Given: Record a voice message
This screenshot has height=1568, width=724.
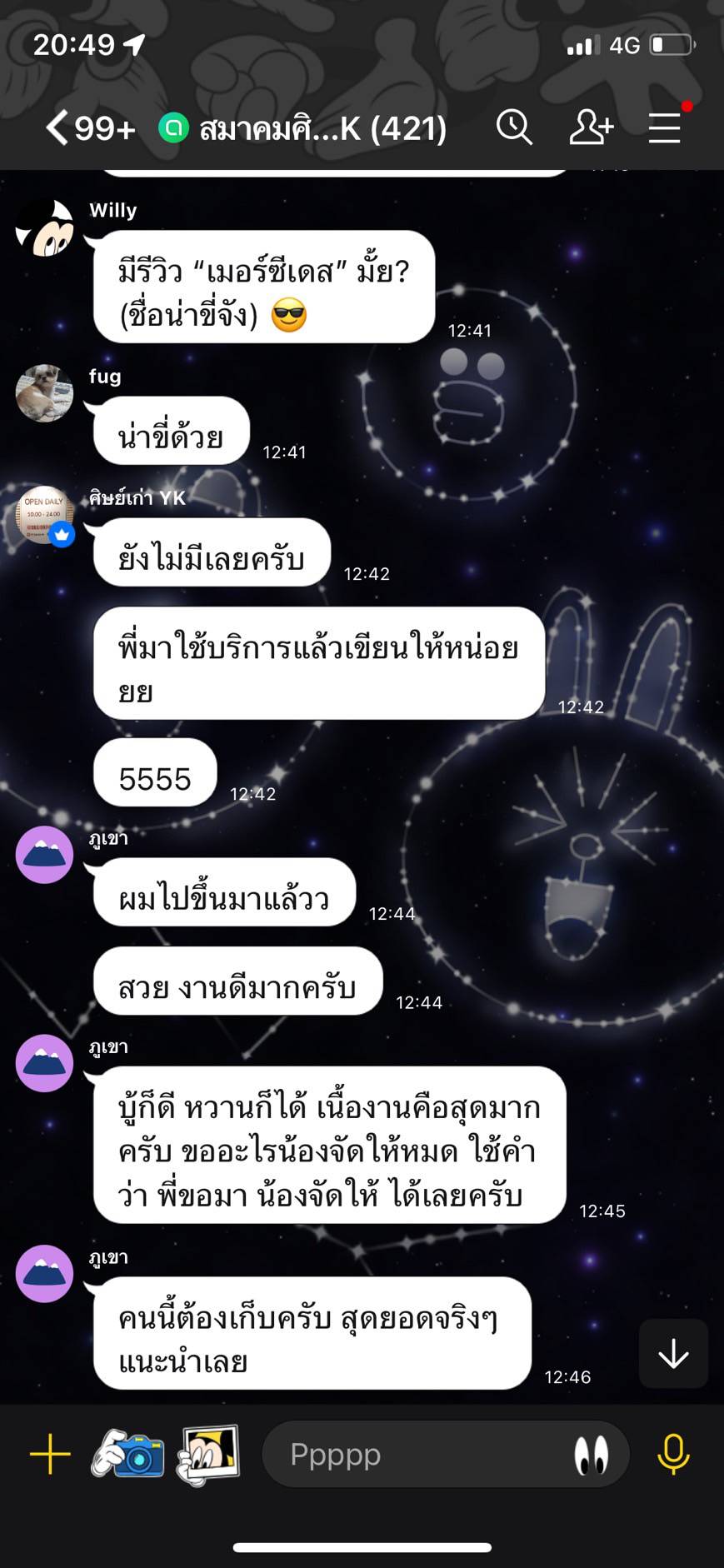Looking at the screenshot, I should point(673,1455).
